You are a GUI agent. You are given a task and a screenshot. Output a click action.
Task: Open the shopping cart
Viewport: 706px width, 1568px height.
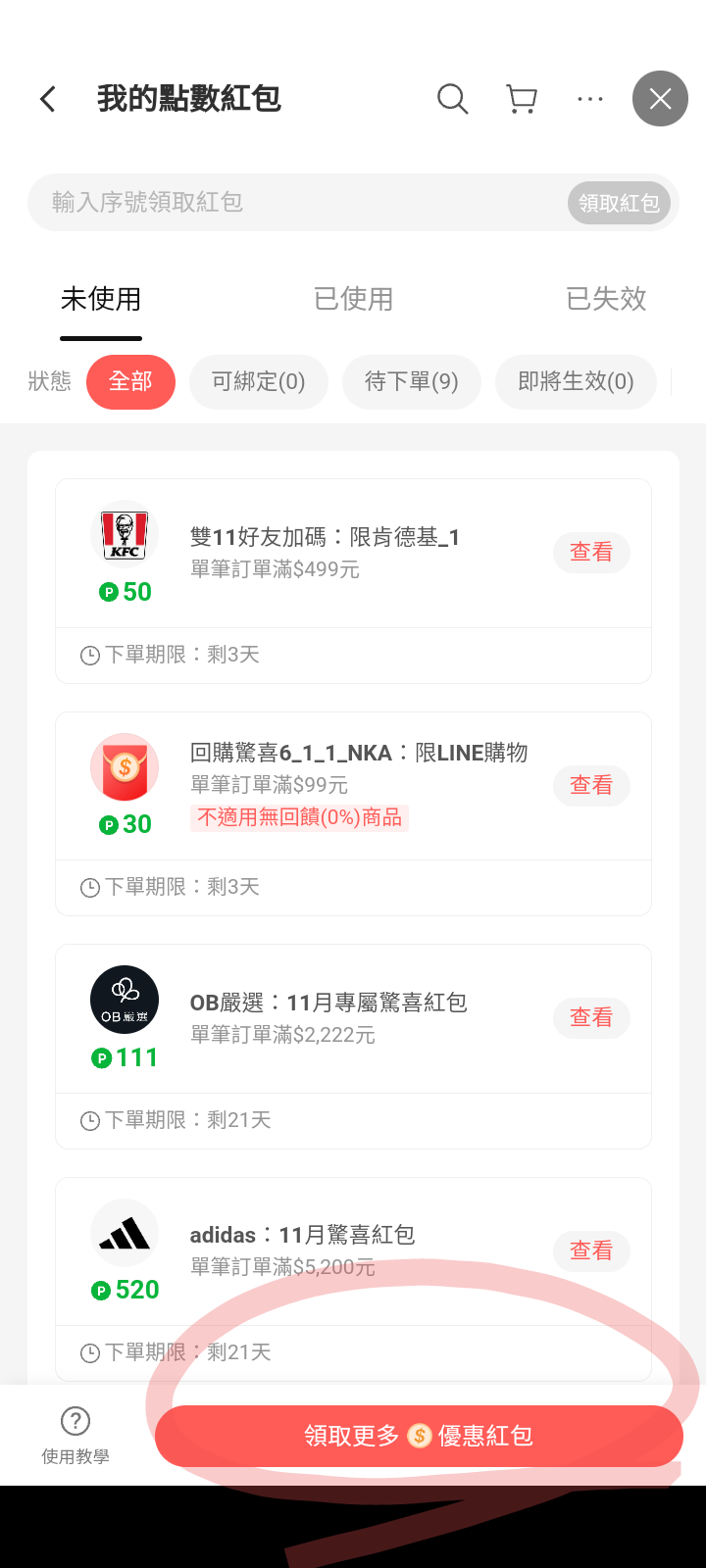pyautogui.click(x=522, y=99)
